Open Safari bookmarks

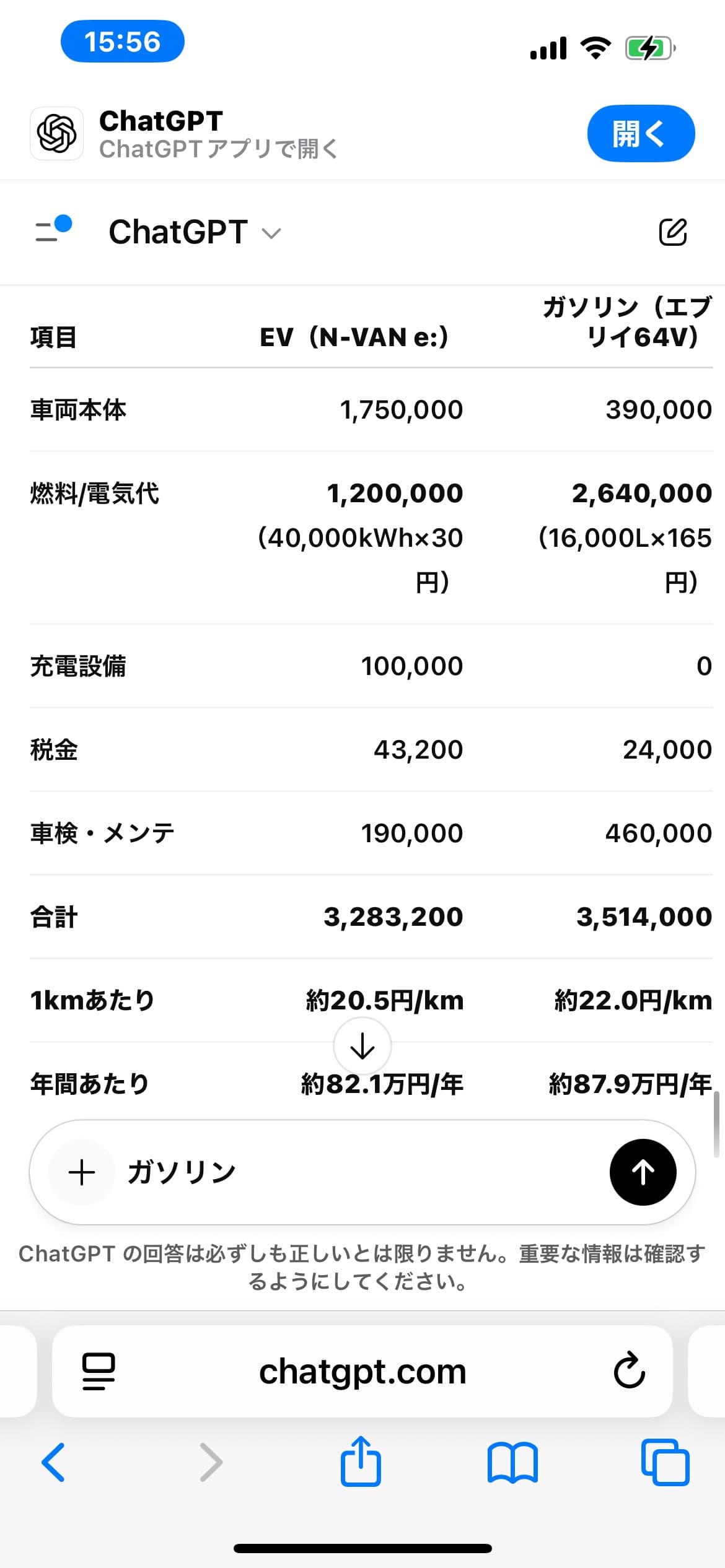pyautogui.click(x=512, y=1462)
